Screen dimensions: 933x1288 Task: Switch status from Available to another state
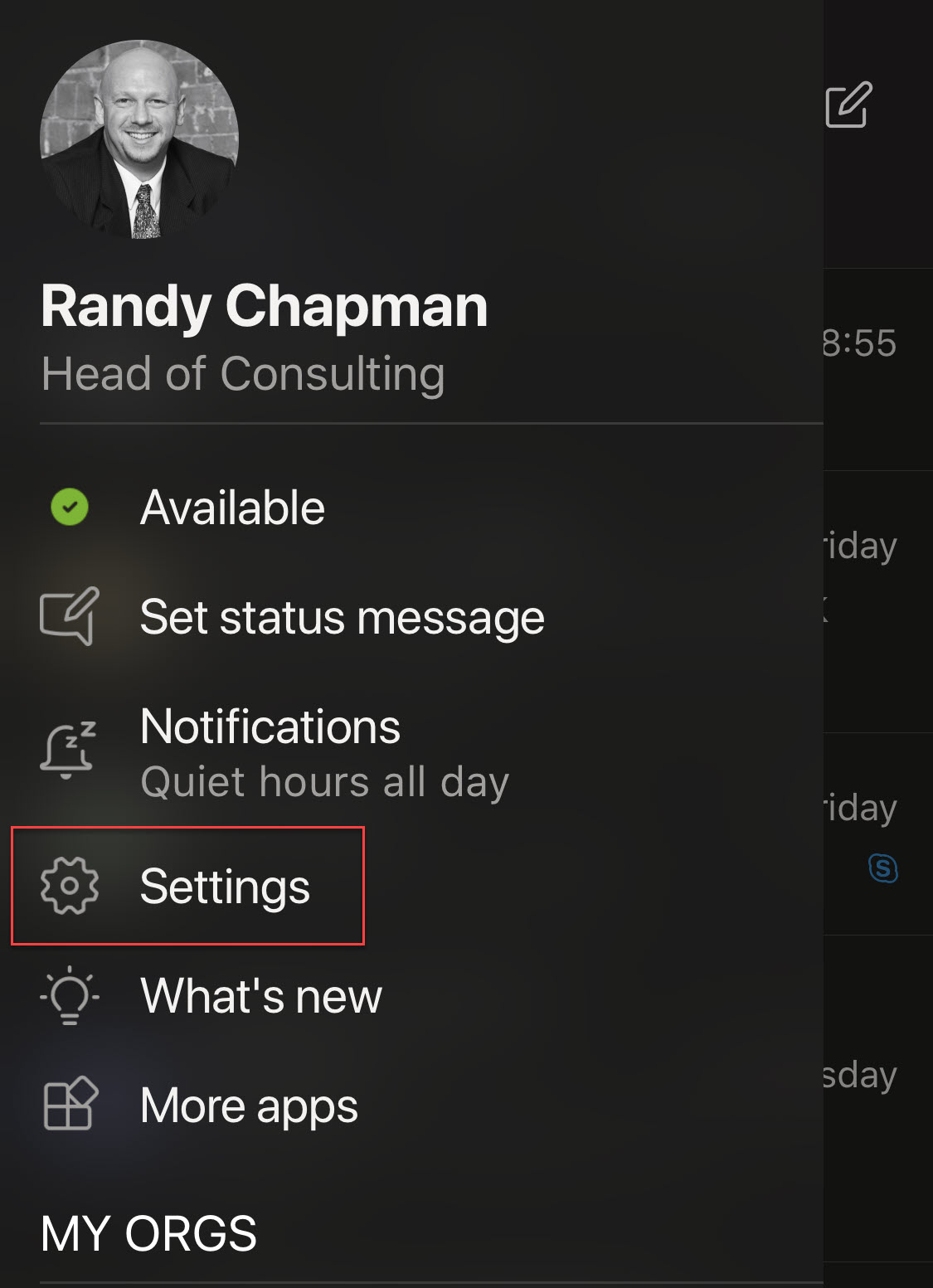(x=233, y=507)
